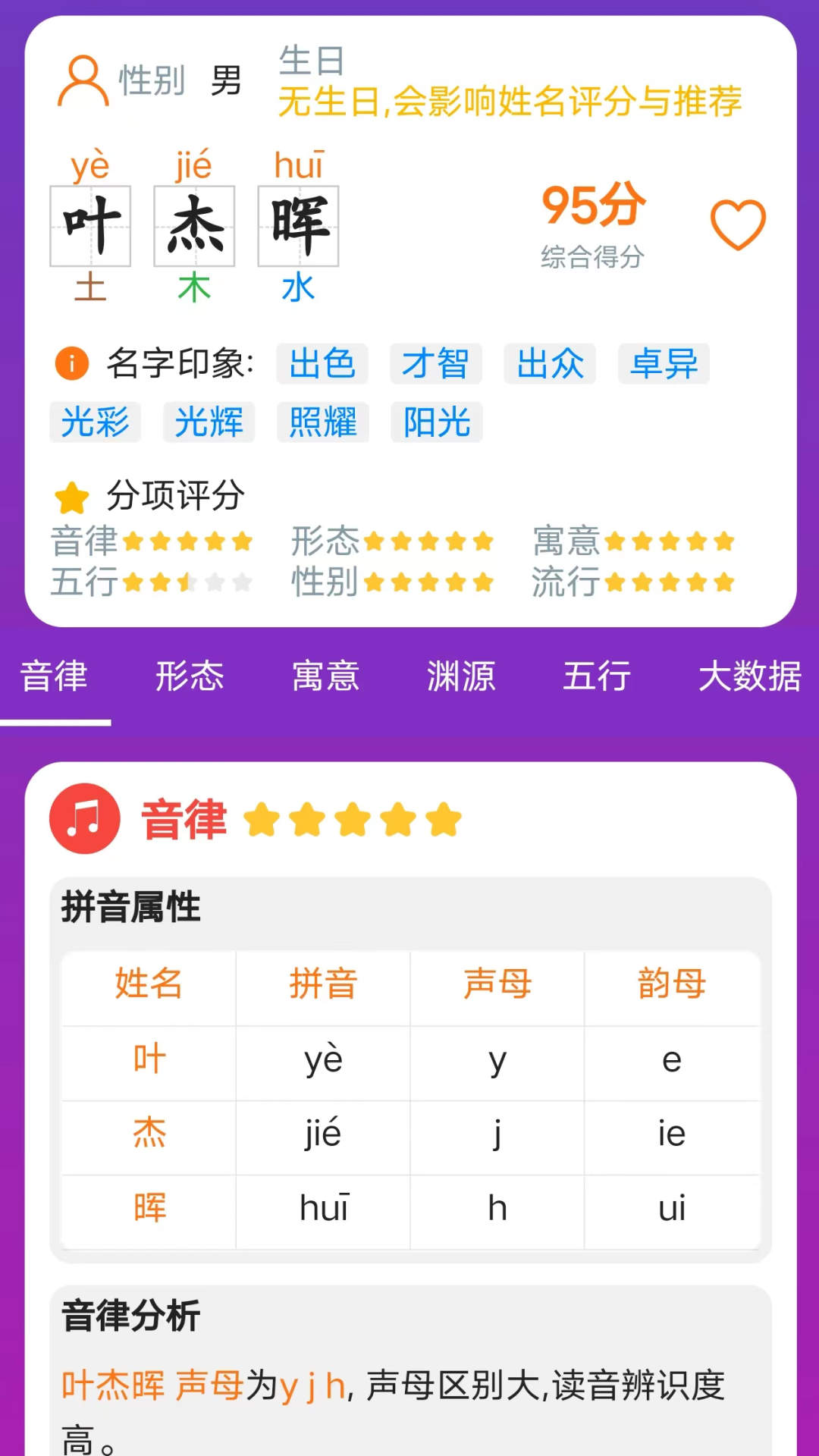Select the green 木 element under 杰

point(194,288)
